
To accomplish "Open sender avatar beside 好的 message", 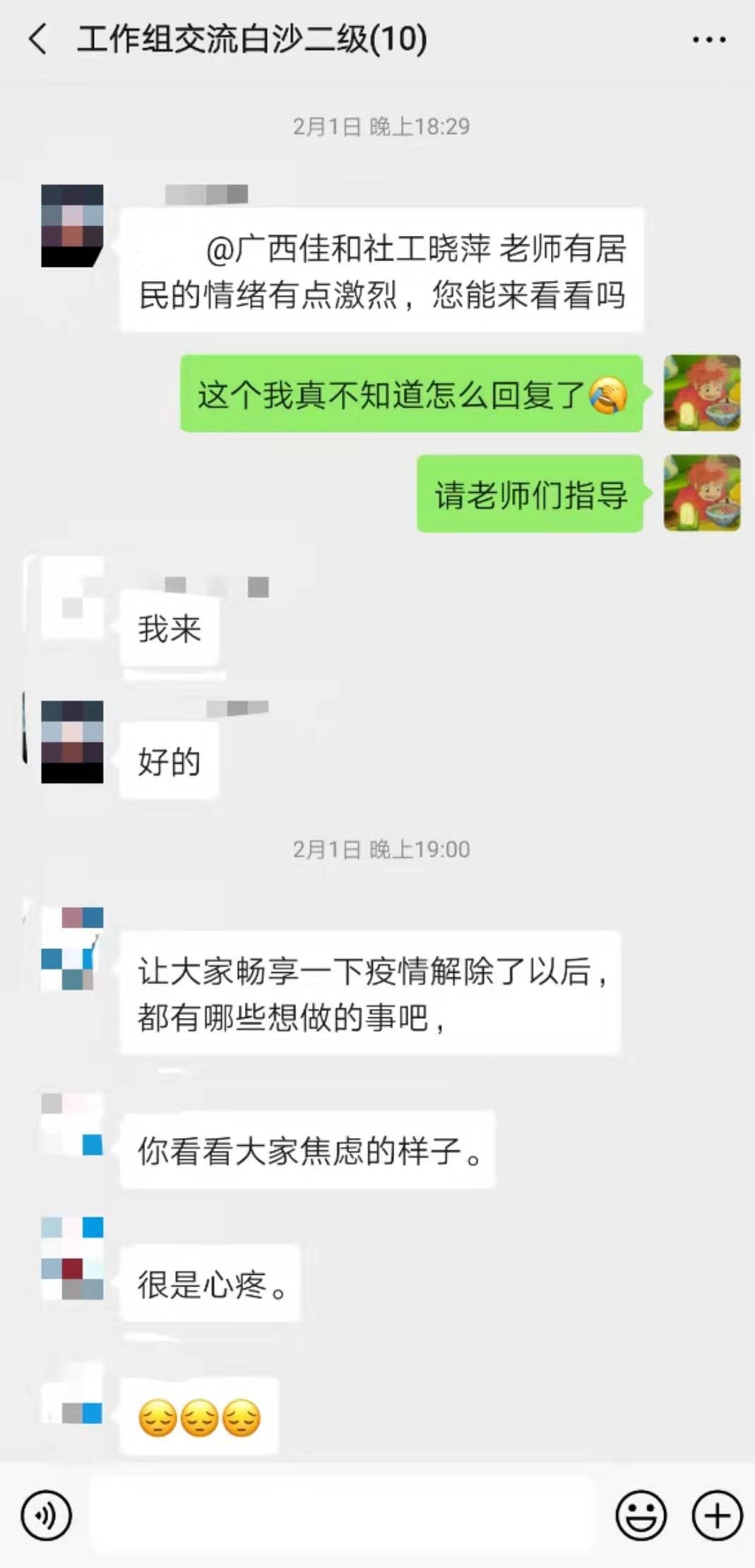I will 72,741.
